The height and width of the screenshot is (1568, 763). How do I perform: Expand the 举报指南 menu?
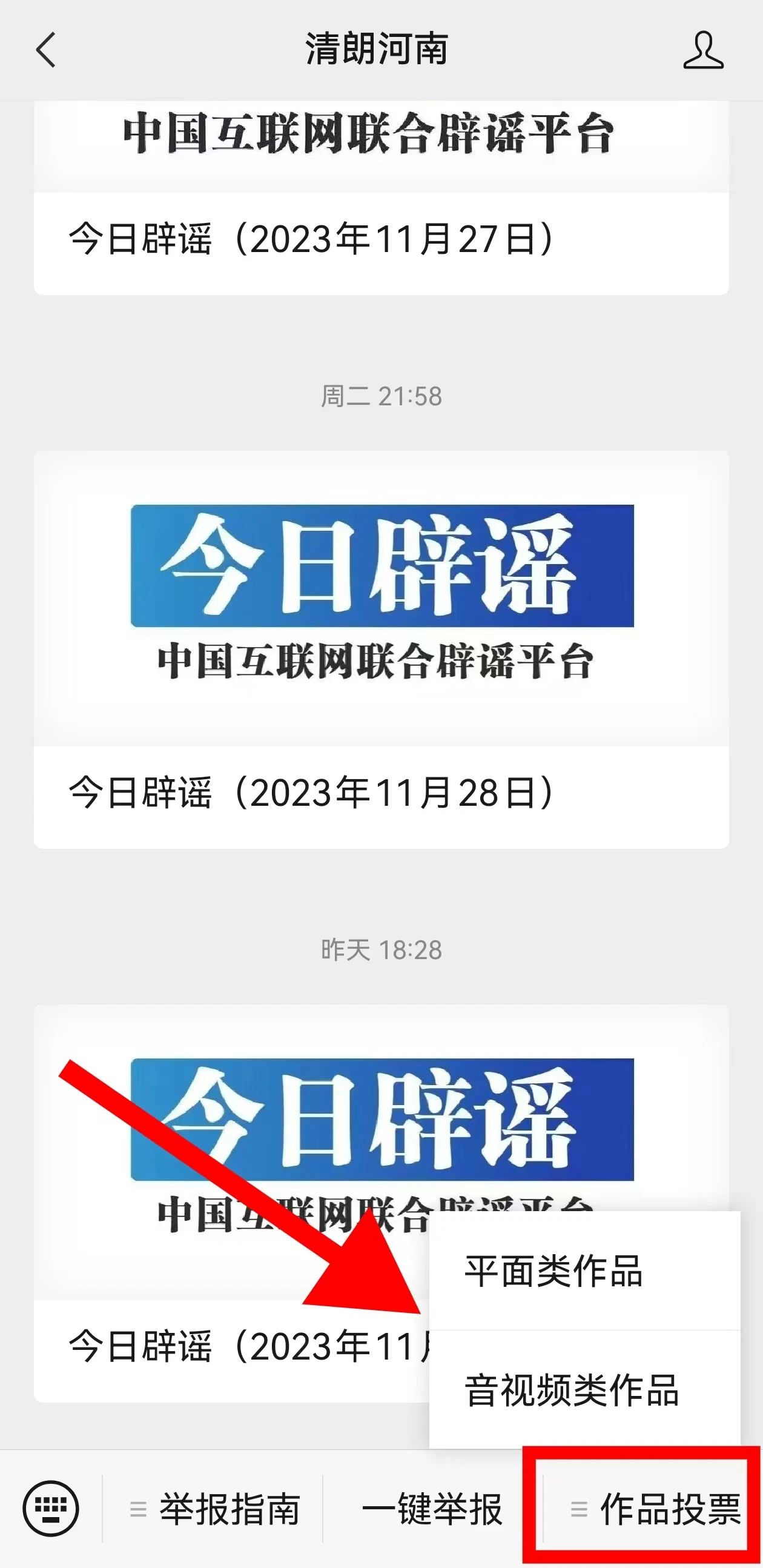pyautogui.click(x=216, y=1510)
